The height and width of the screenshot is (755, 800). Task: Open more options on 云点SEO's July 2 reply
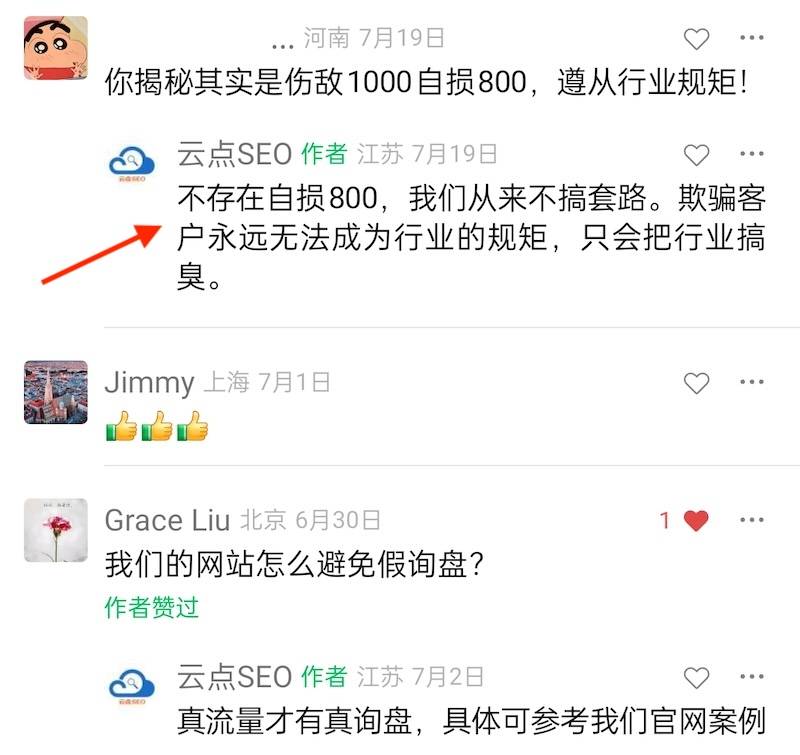tap(752, 677)
